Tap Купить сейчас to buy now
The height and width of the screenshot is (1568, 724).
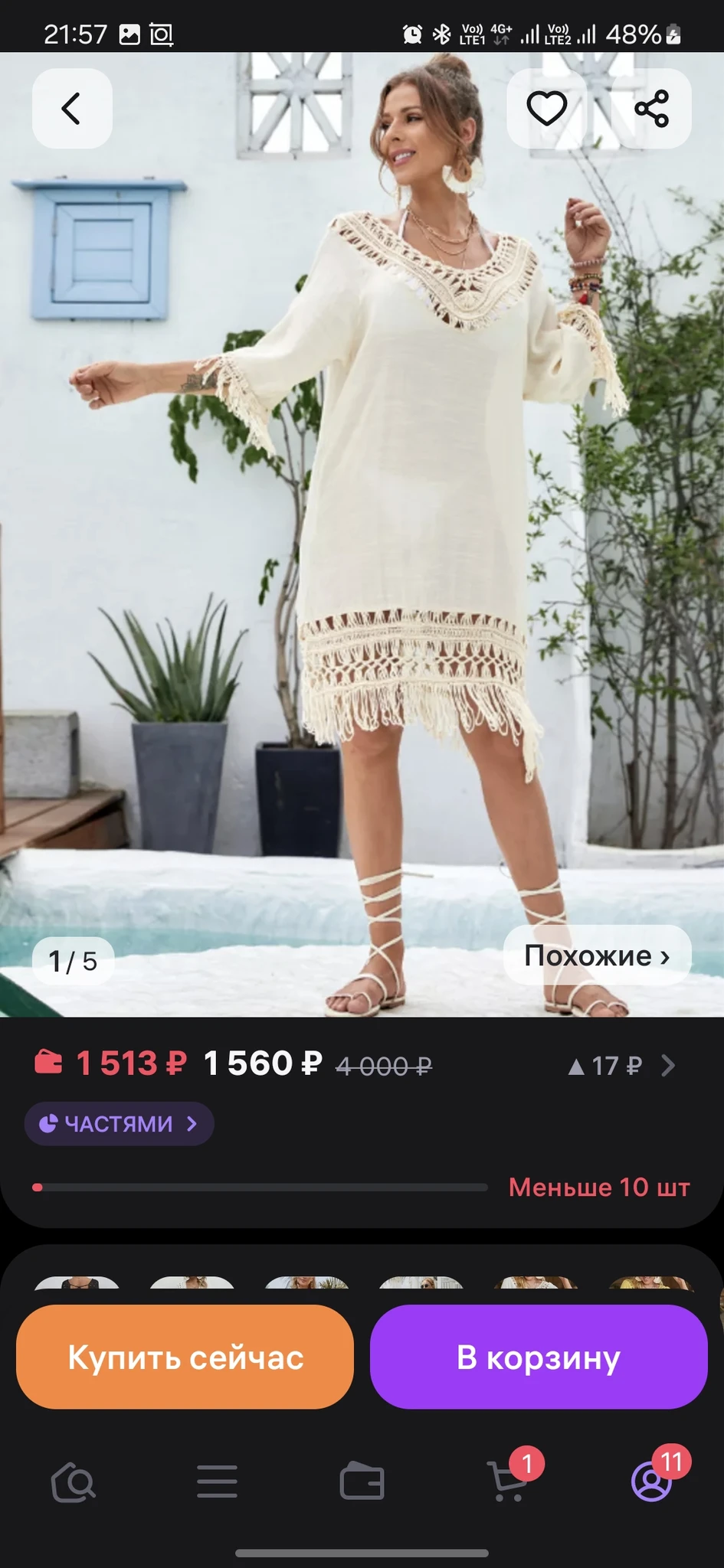coord(185,1357)
